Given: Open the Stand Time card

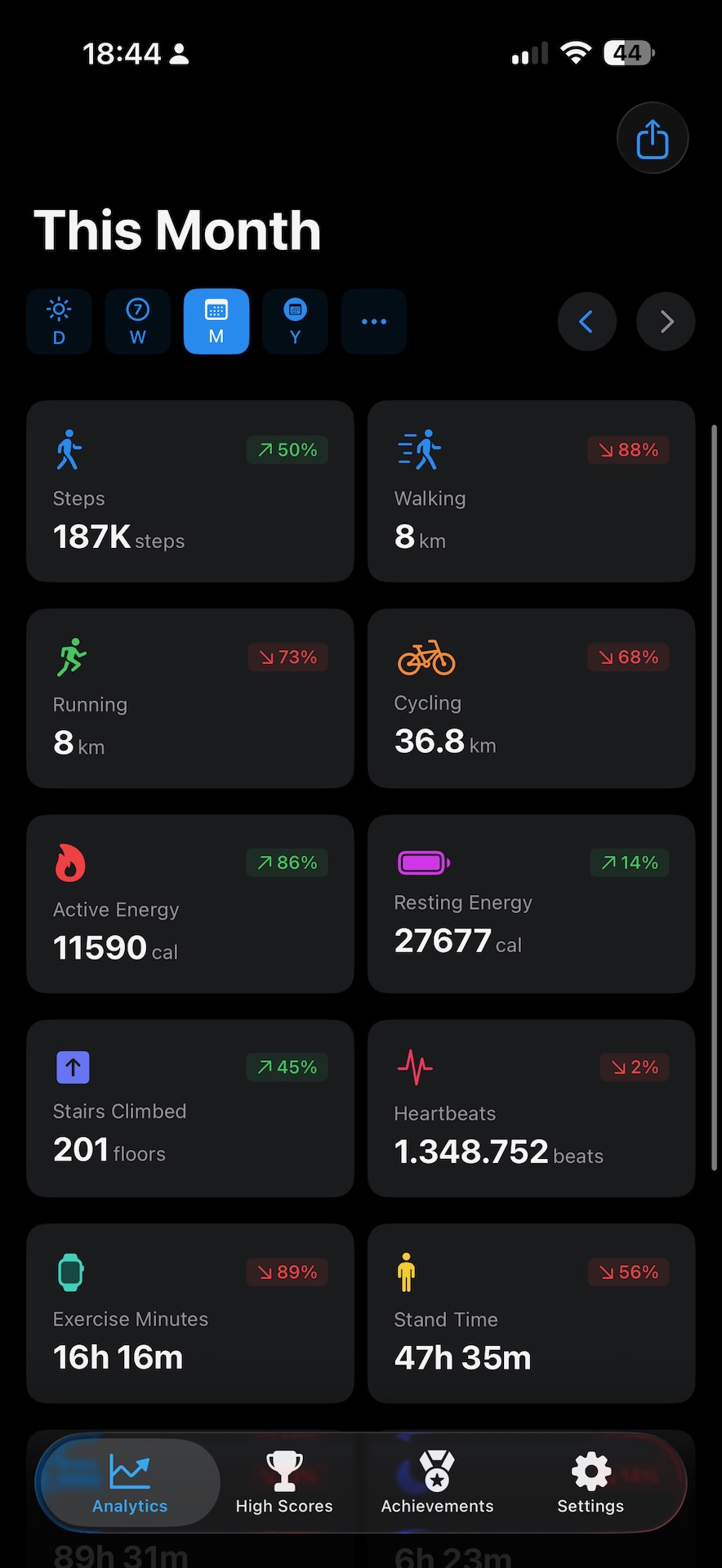Looking at the screenshot, I should (x=531, y=1313).
